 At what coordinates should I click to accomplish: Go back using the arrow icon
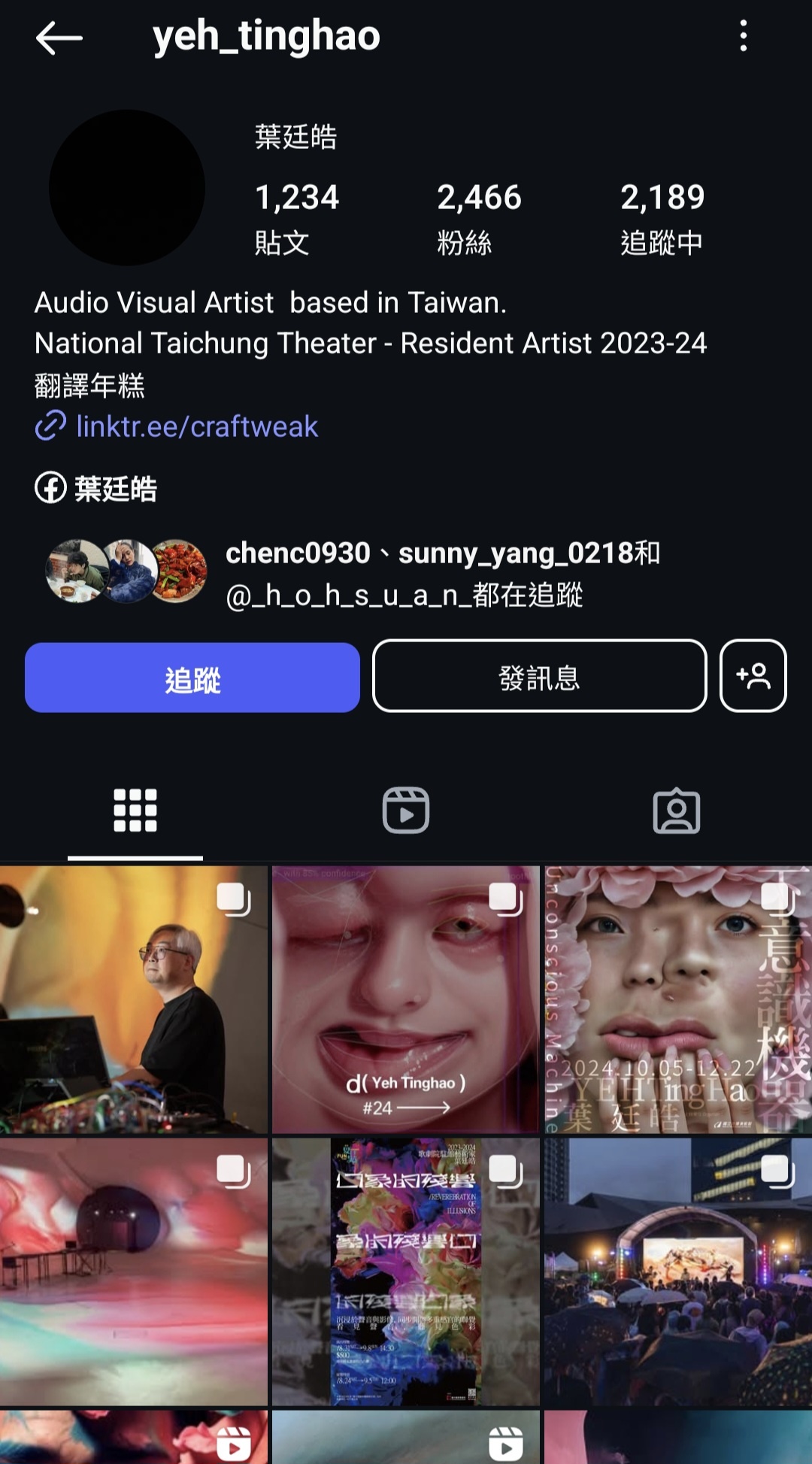point(59,38)
